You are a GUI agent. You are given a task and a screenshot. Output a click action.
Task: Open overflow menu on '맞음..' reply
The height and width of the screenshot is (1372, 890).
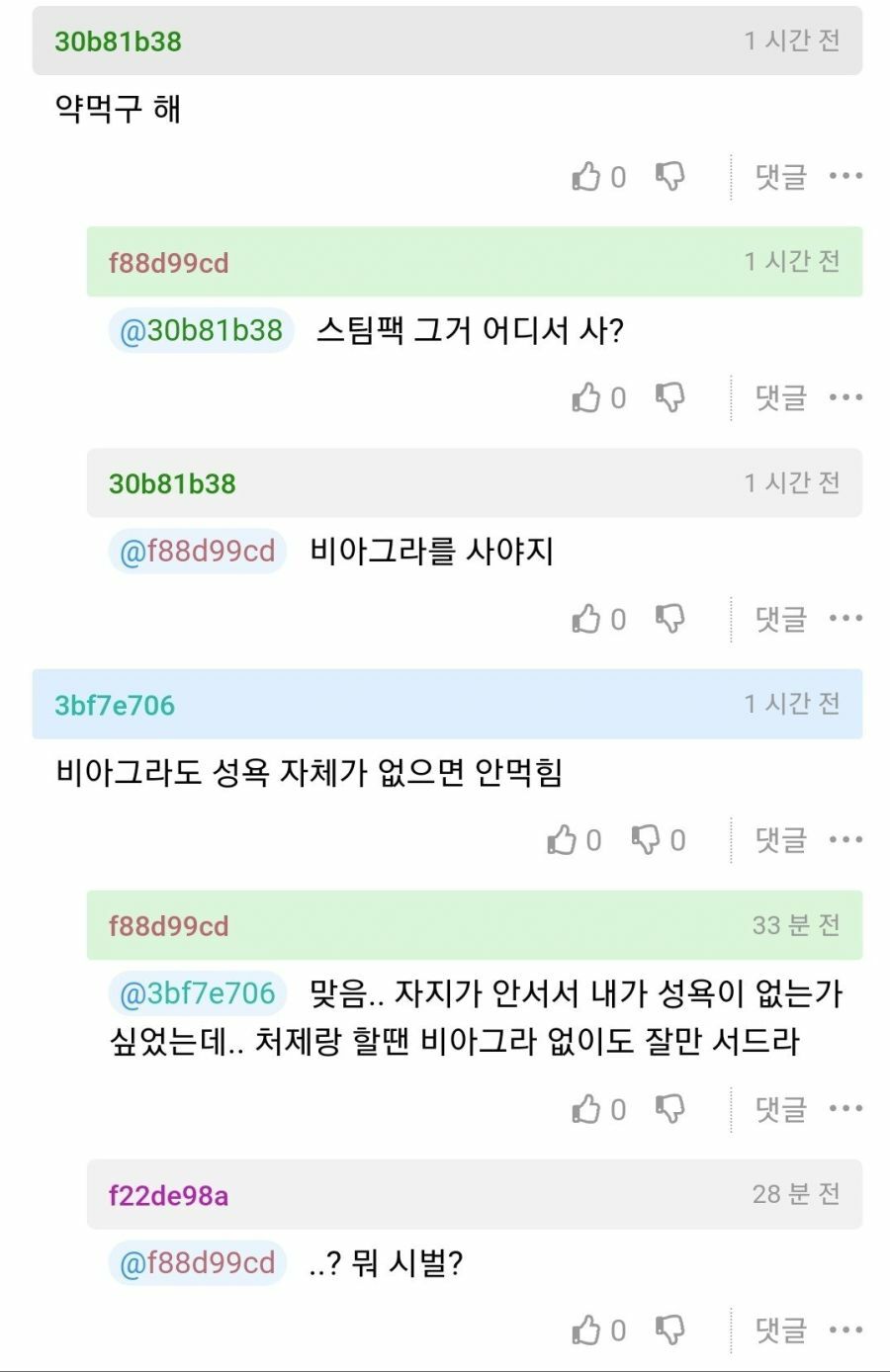tap(845, 1109)
